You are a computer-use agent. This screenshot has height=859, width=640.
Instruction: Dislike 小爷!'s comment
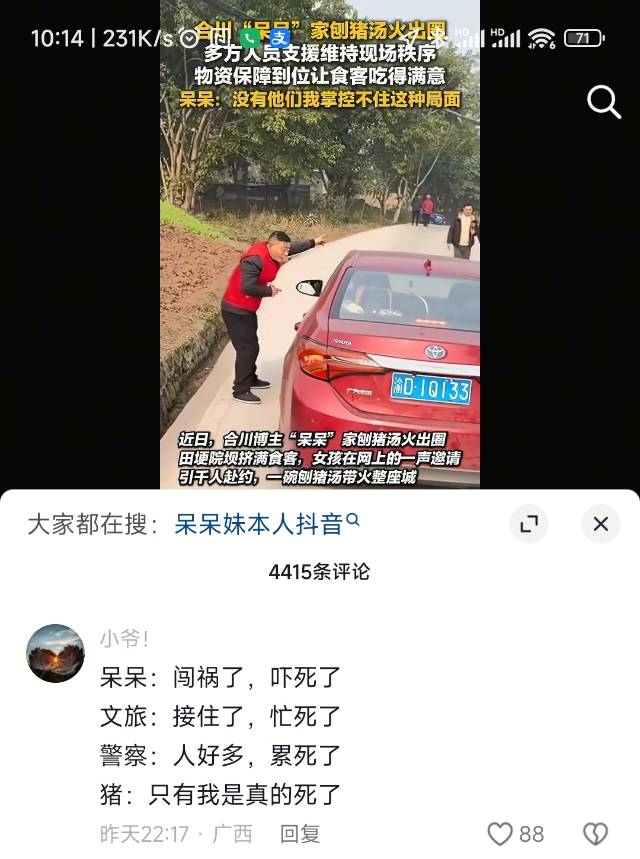click(x=595, y=833)
